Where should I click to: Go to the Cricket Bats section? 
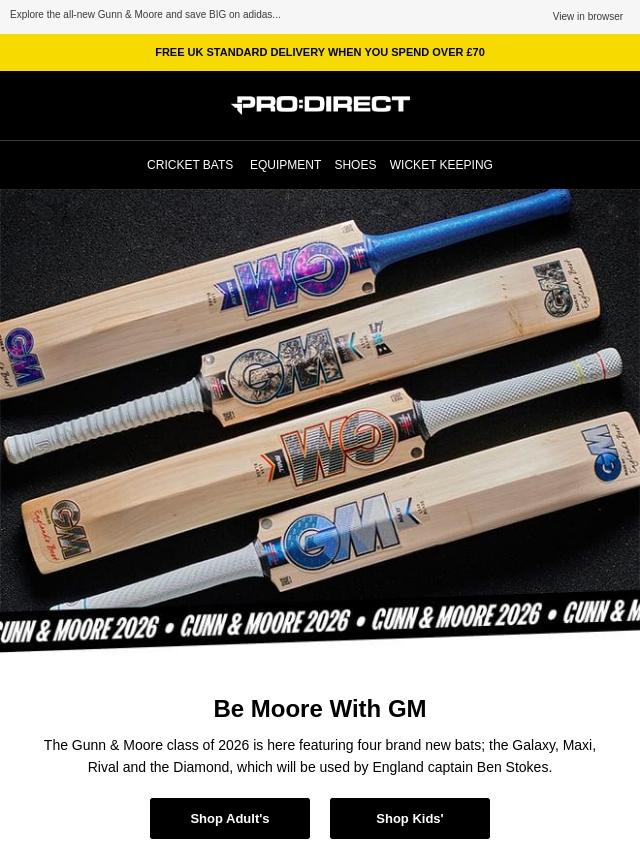coord(190,164)
